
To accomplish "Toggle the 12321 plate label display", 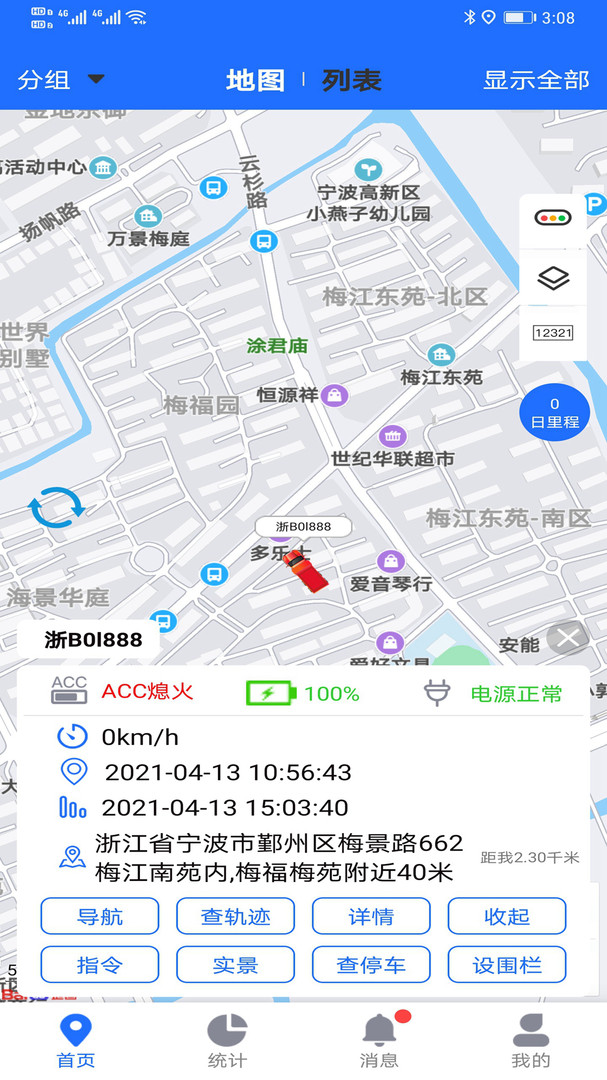I will [x=553, y=332].
